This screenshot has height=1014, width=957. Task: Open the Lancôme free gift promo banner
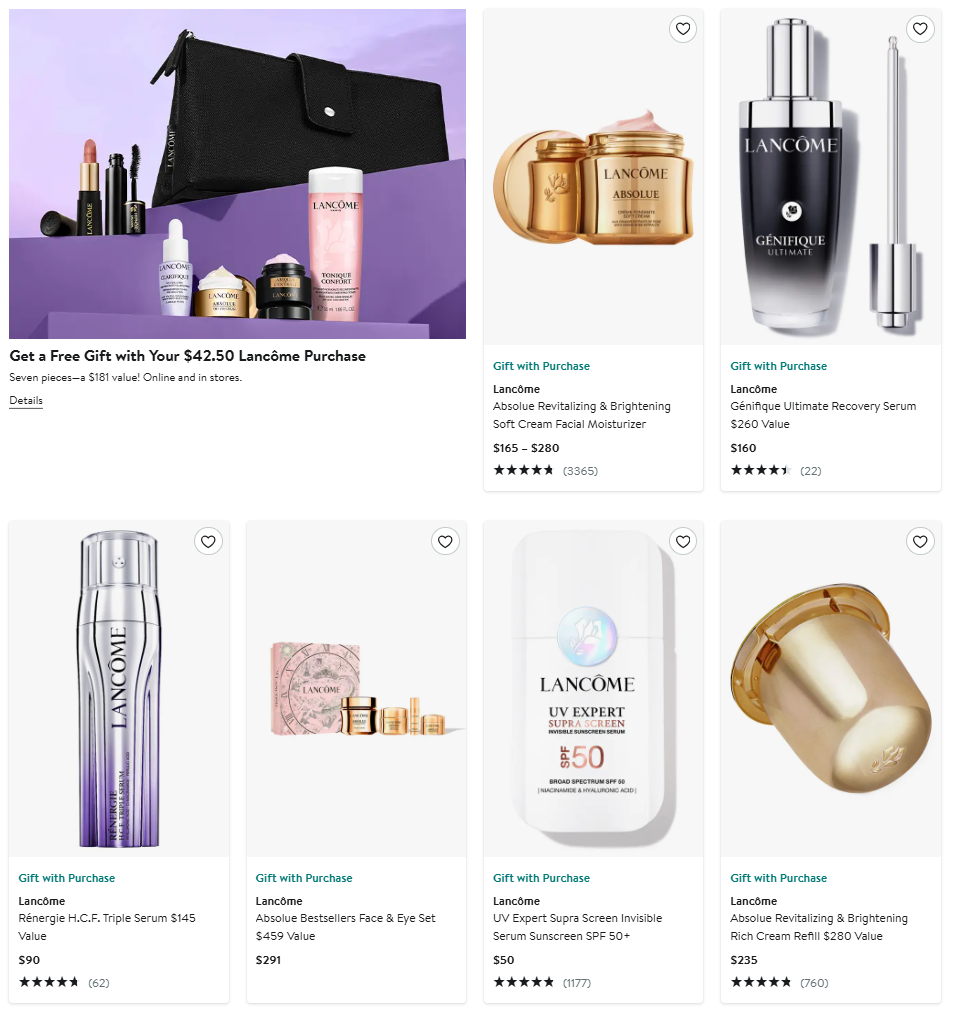pyautogui.click(x=237, y=175)
